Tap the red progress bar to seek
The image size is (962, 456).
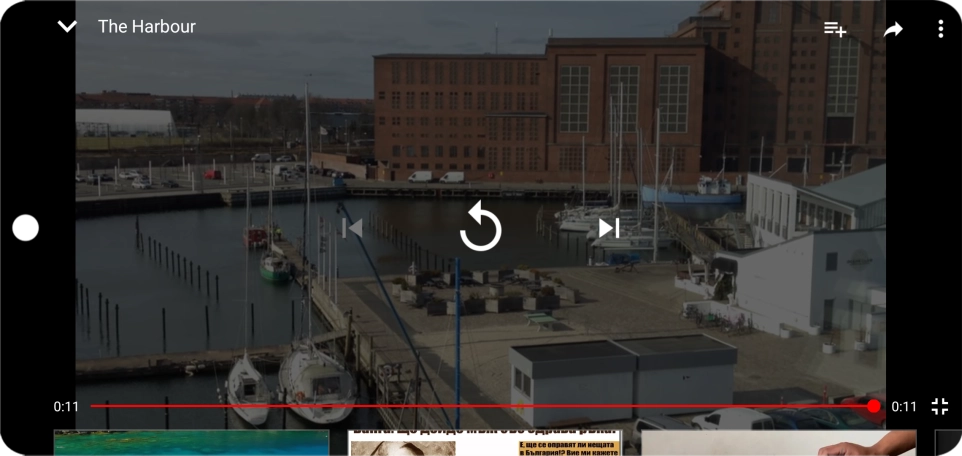tap(480, 406)
